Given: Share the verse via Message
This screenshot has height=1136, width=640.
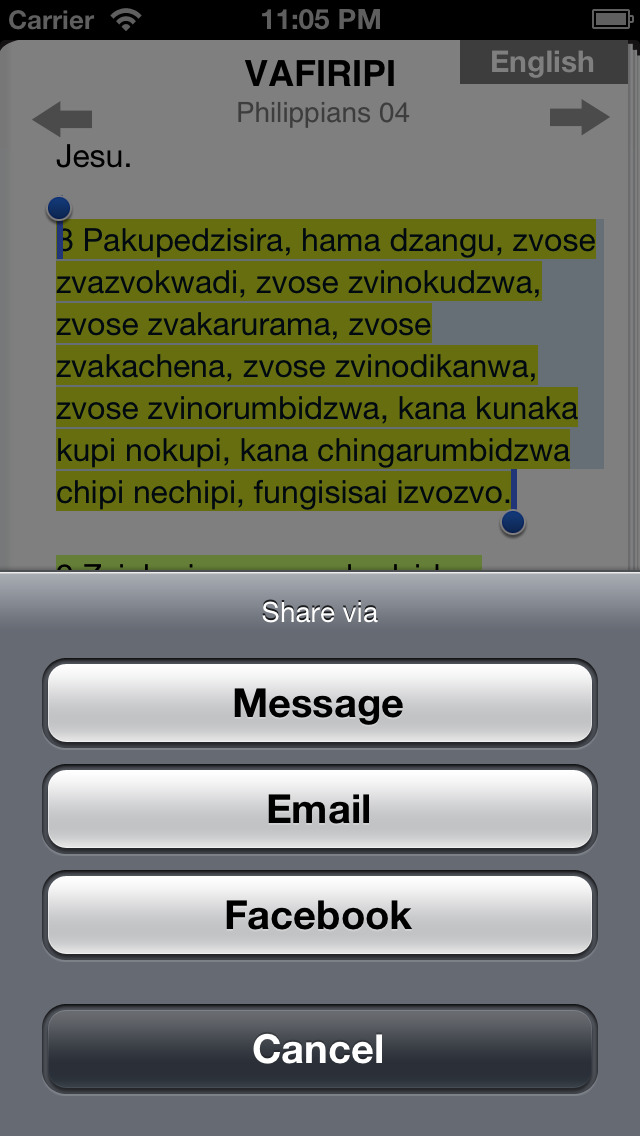Looking at the screenshot, I should pos(319,703).
